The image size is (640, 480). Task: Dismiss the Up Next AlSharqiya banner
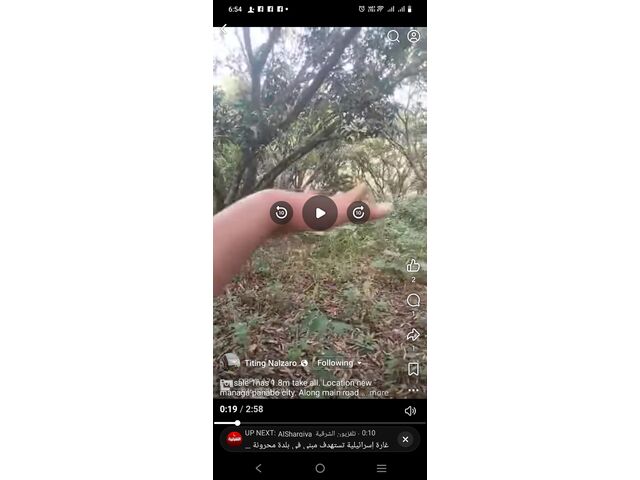(405, 439)
